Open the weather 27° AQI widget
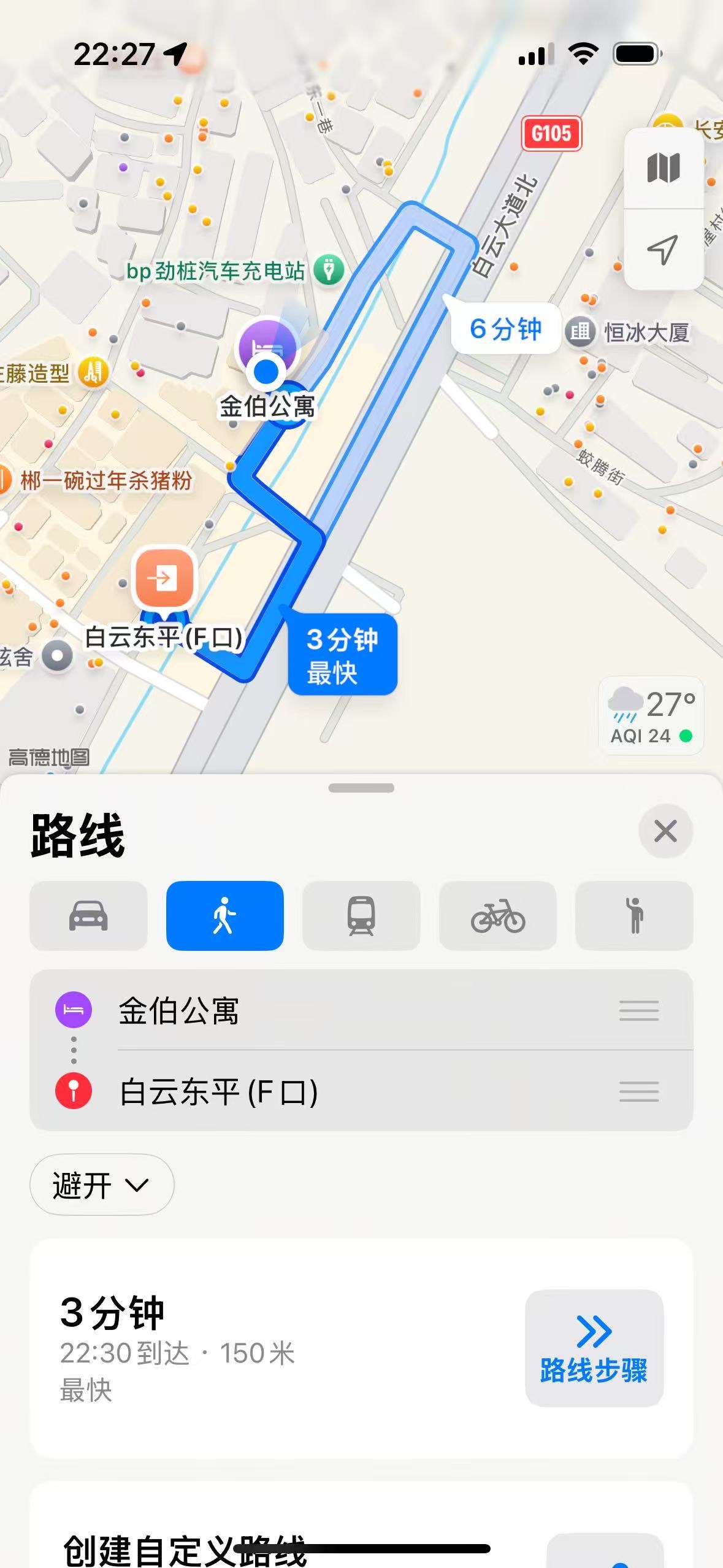Screen dimensions: 723x1568 click(651, 716)
